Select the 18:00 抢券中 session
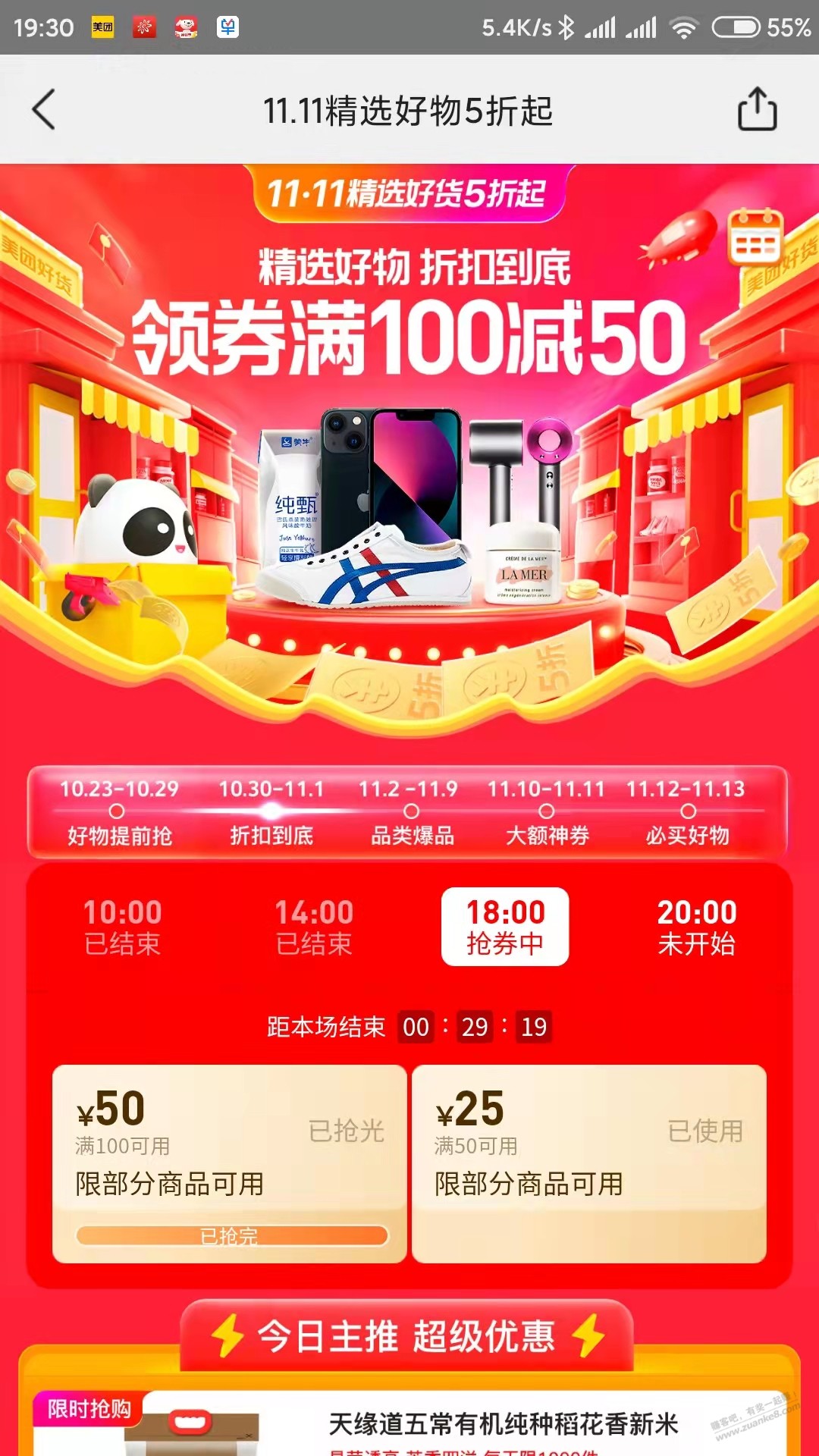The width and height of the screenshot is (819, 1456). pyautogui.click(x=505, y=927)
